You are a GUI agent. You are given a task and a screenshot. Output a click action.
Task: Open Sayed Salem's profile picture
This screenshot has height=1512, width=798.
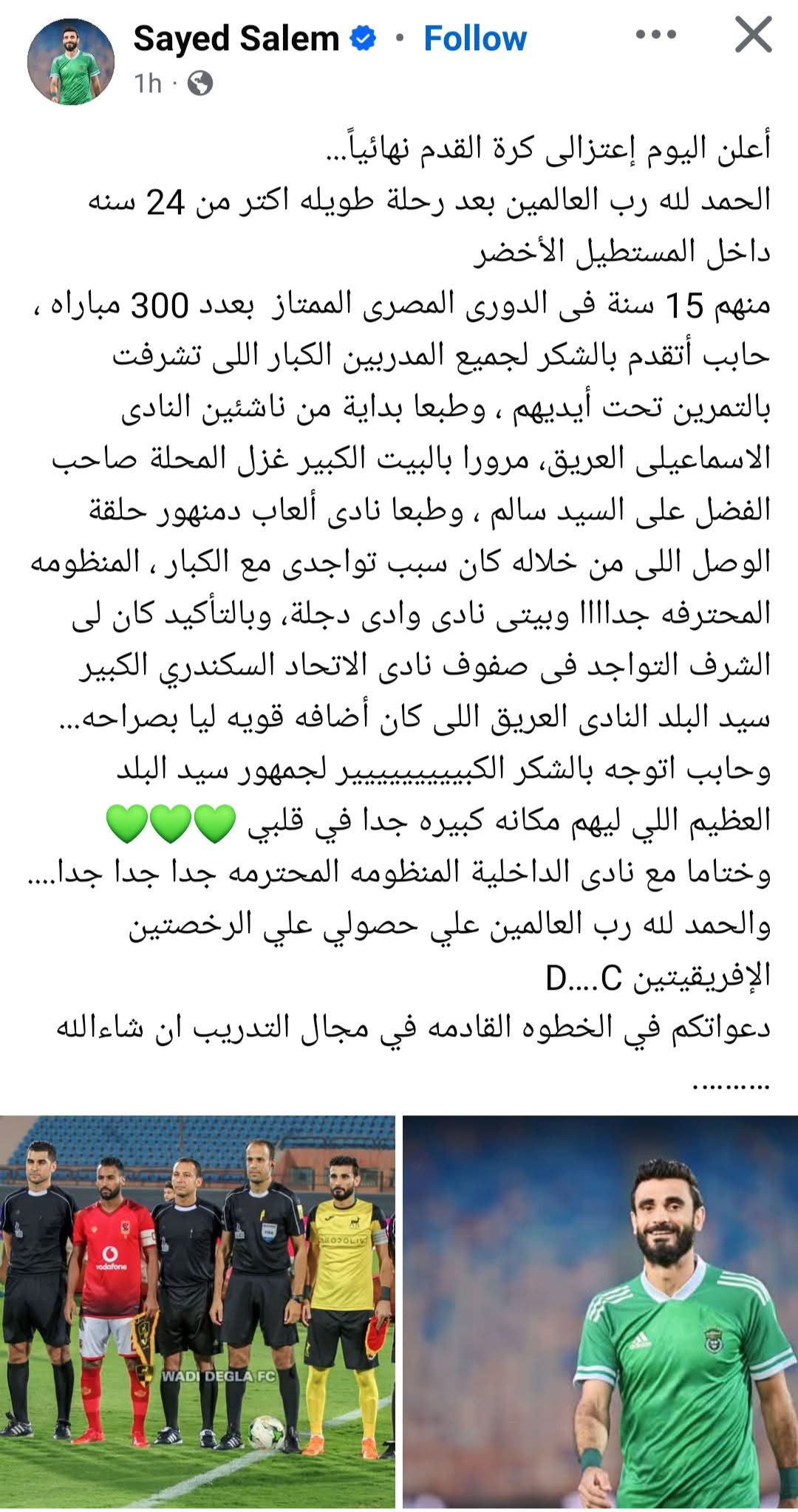point(71,61)
